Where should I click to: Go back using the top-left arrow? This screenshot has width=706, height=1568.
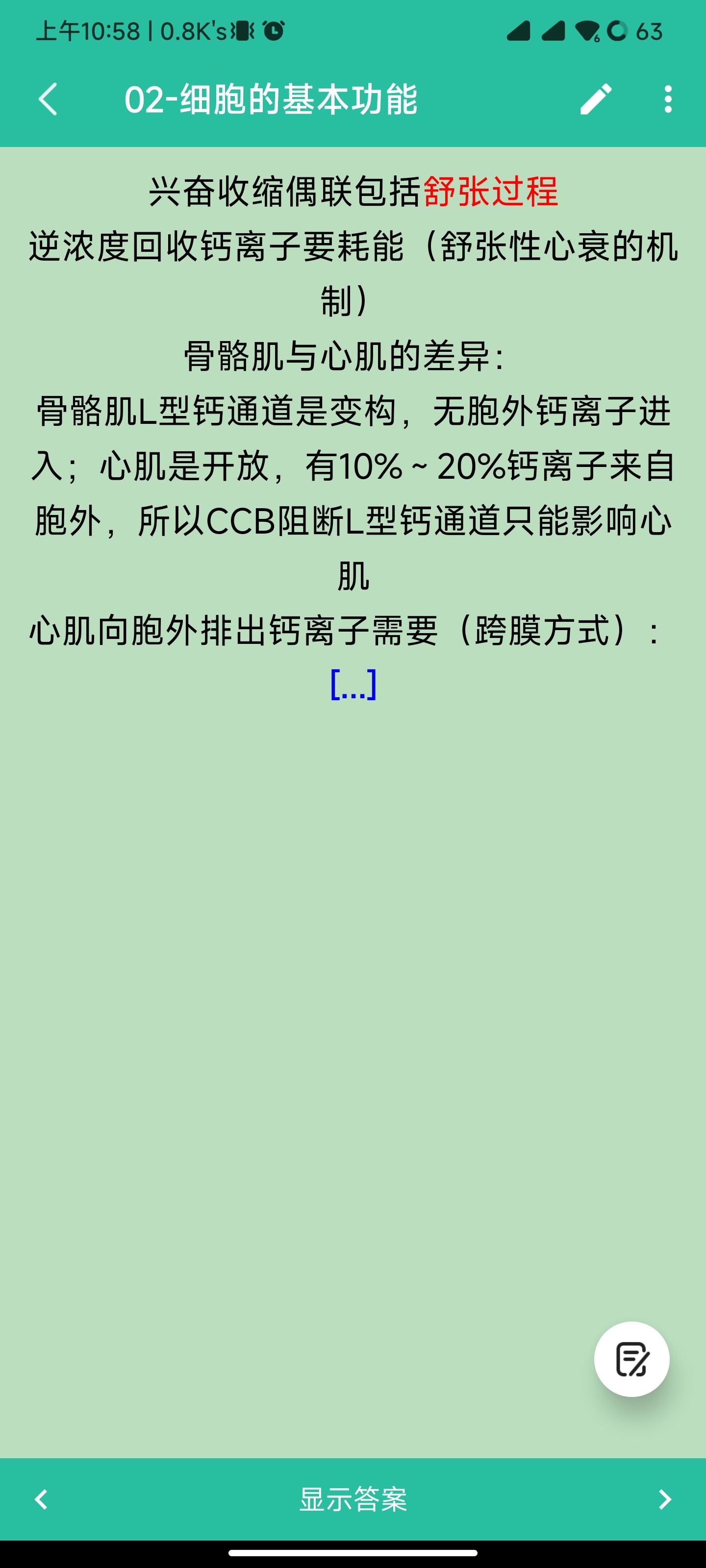(x=48, y=98)
